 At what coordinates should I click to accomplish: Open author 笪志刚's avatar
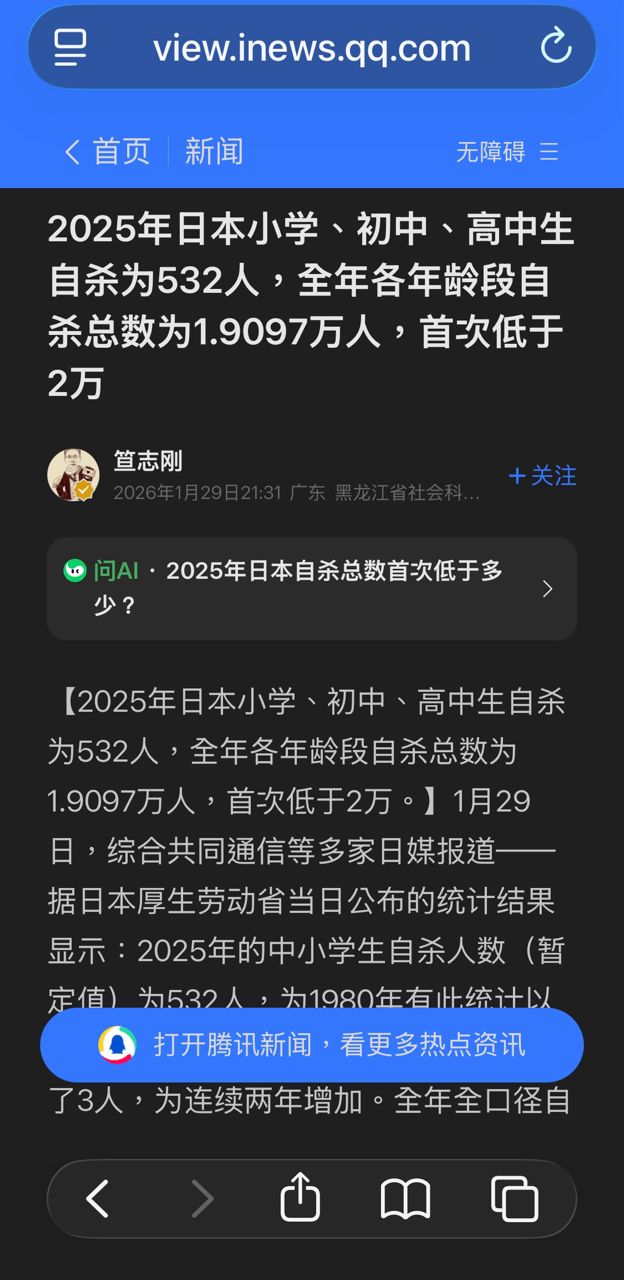tap(73, 475)
